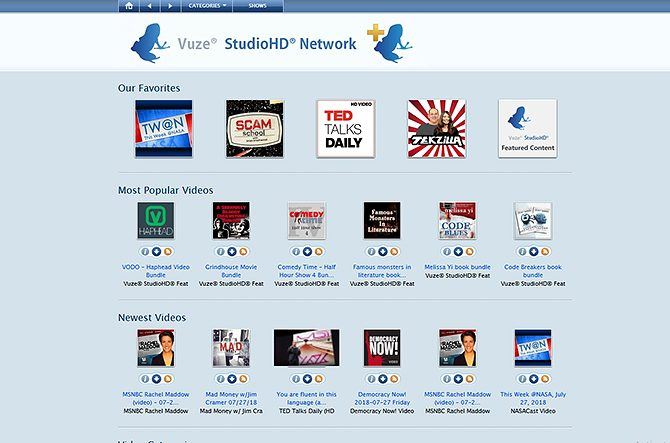Open Famous monsters in literature book link
The height and width of the screenshot is (443, 670).
382,268
